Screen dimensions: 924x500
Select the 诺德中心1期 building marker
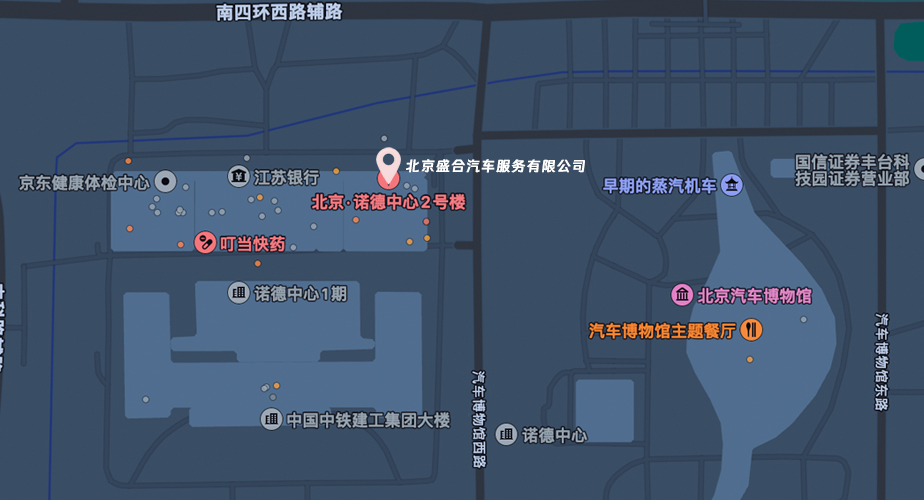coord(239,293)
